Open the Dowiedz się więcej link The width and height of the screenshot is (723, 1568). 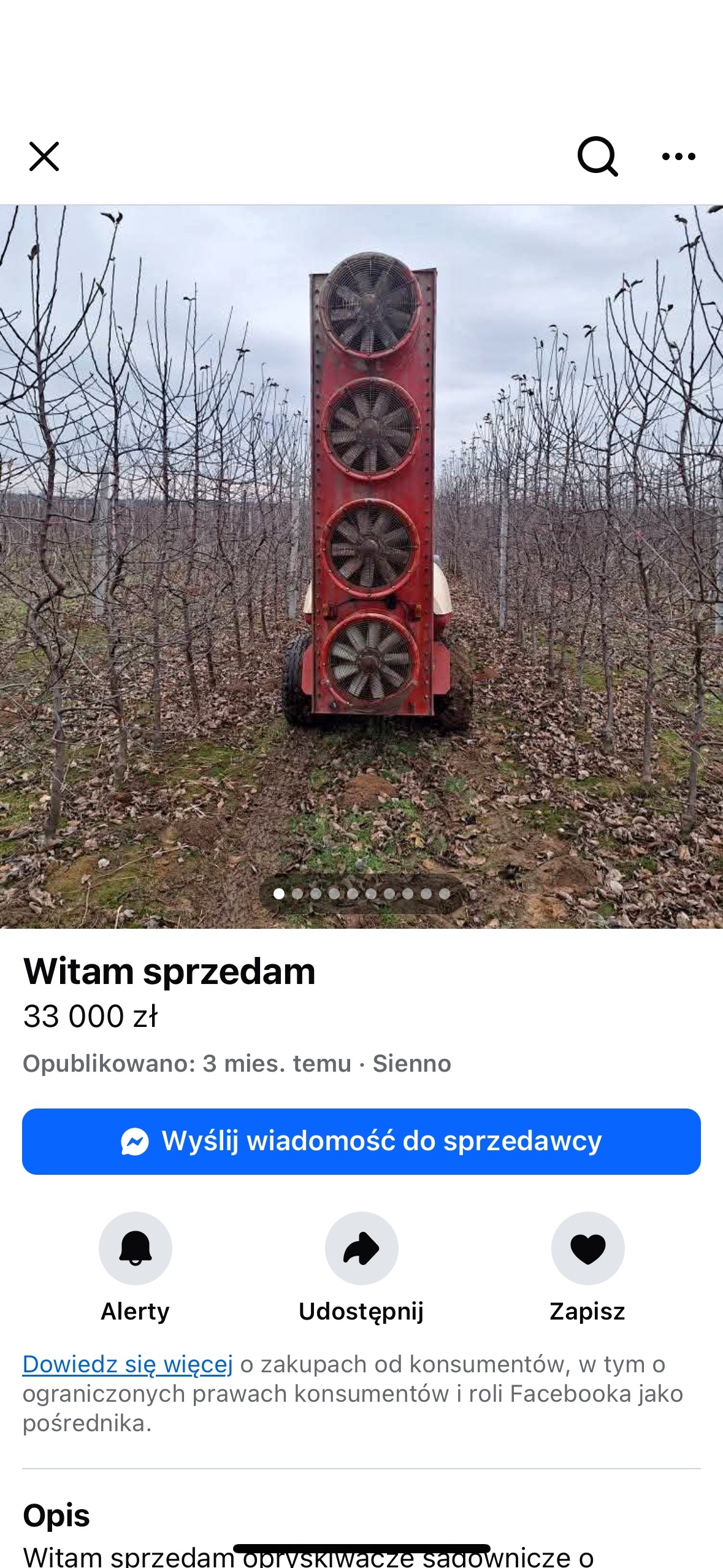(x=128, y=1364)
